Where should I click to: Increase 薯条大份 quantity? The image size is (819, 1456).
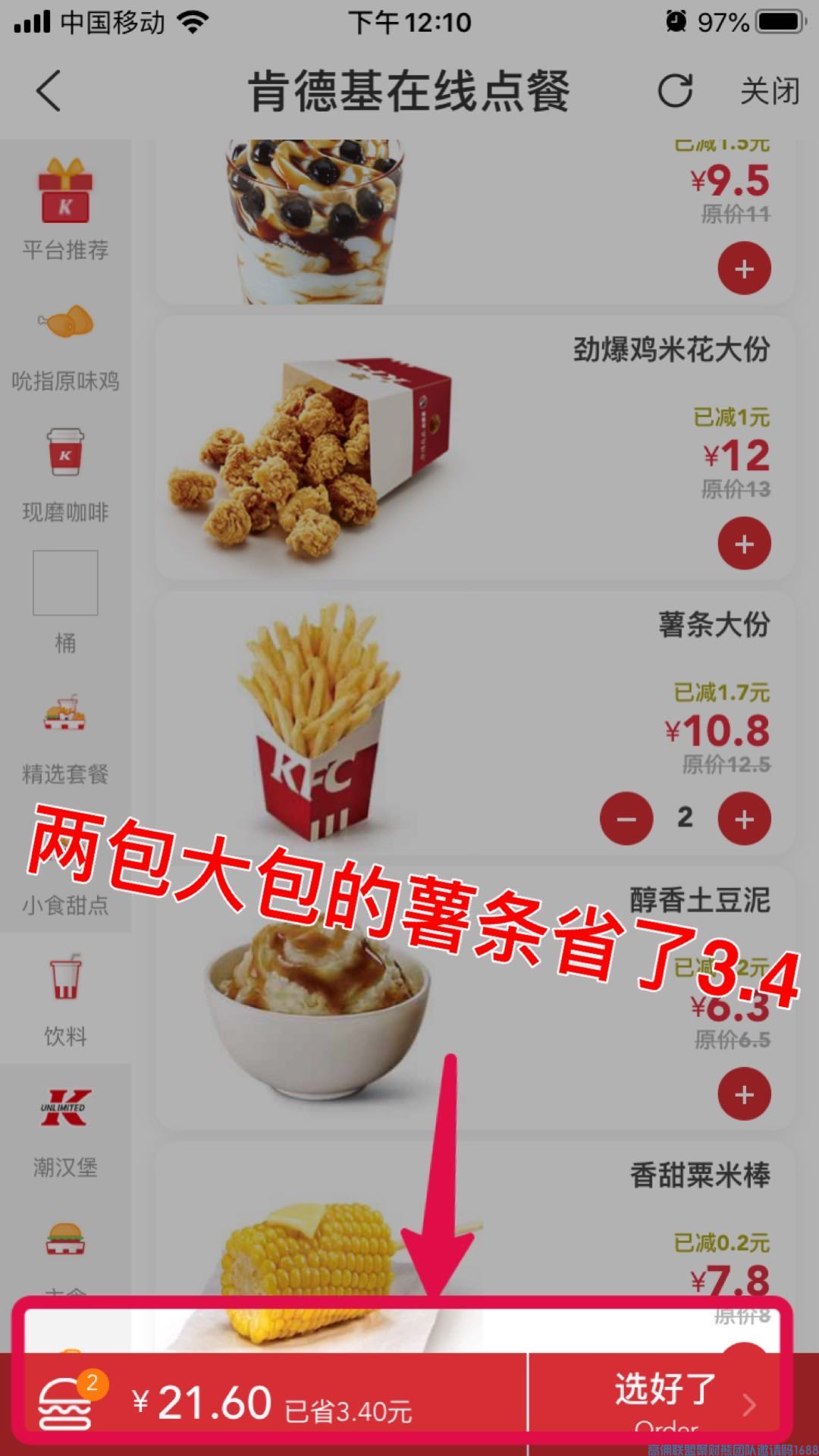744,819
